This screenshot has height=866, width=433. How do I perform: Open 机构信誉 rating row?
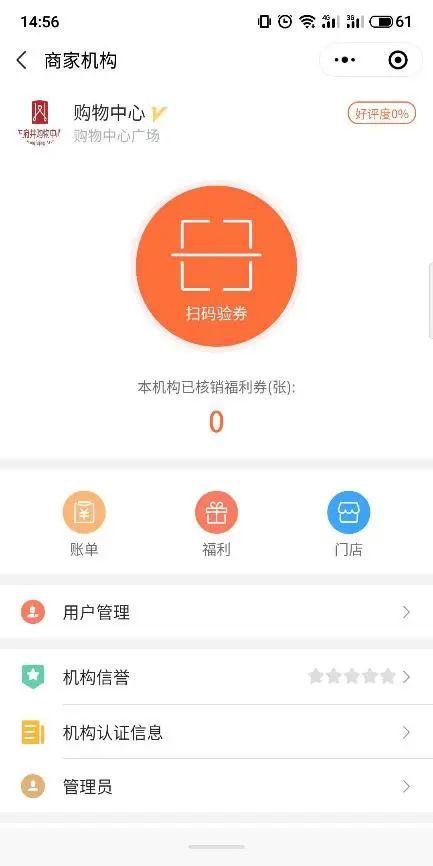[216, 677]
